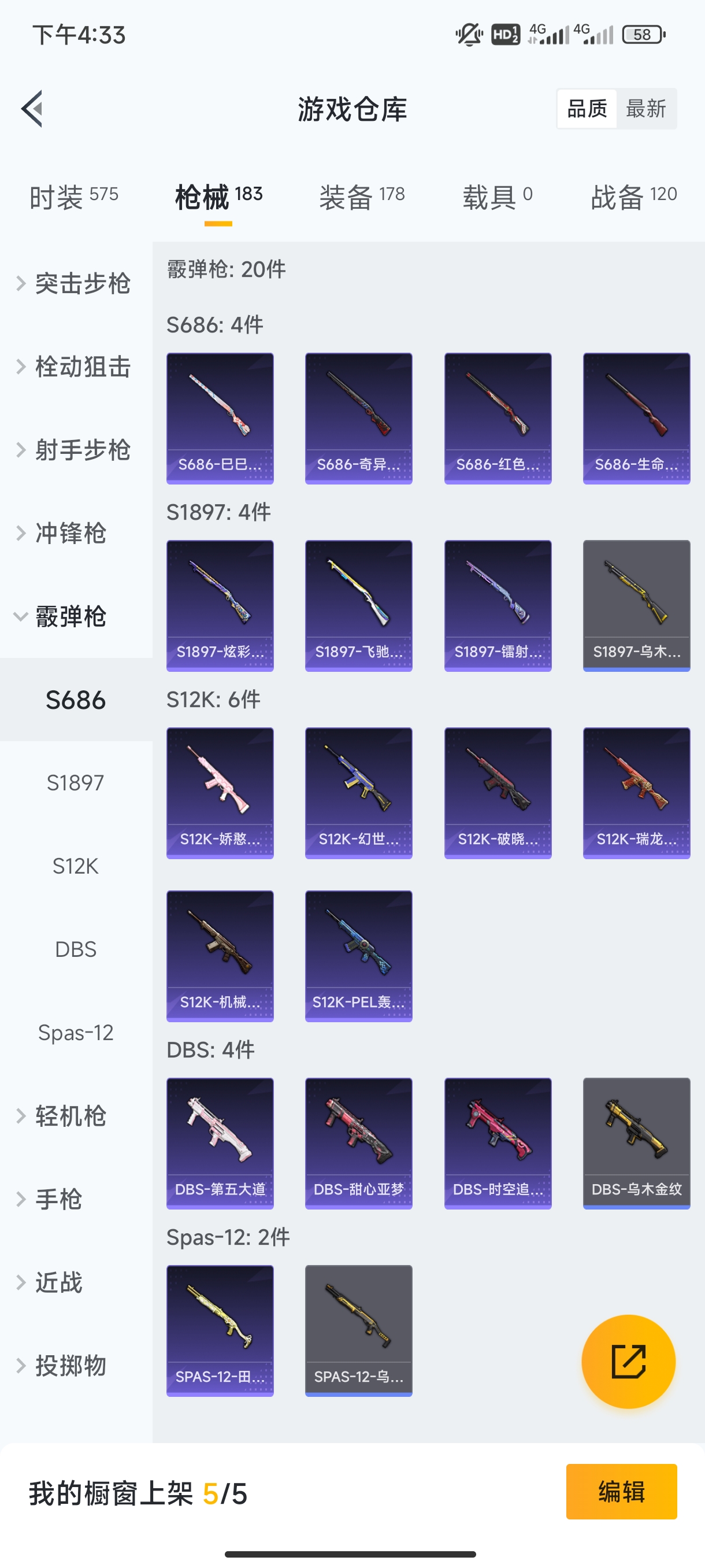Select Spas-12 in the sidebar
This screenshot has height=1568, width=705.
(x=76, y=1033)
